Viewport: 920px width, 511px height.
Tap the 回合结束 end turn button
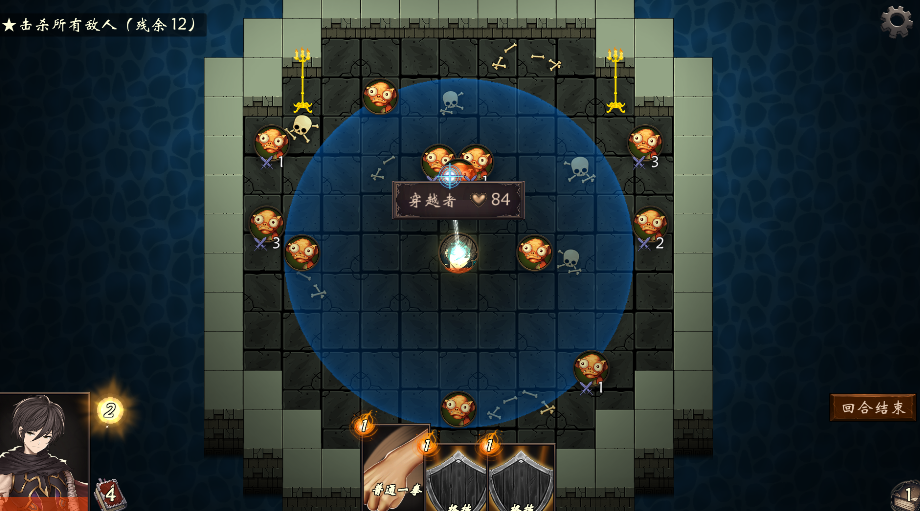pyautogui.click(x=873, y=408)
